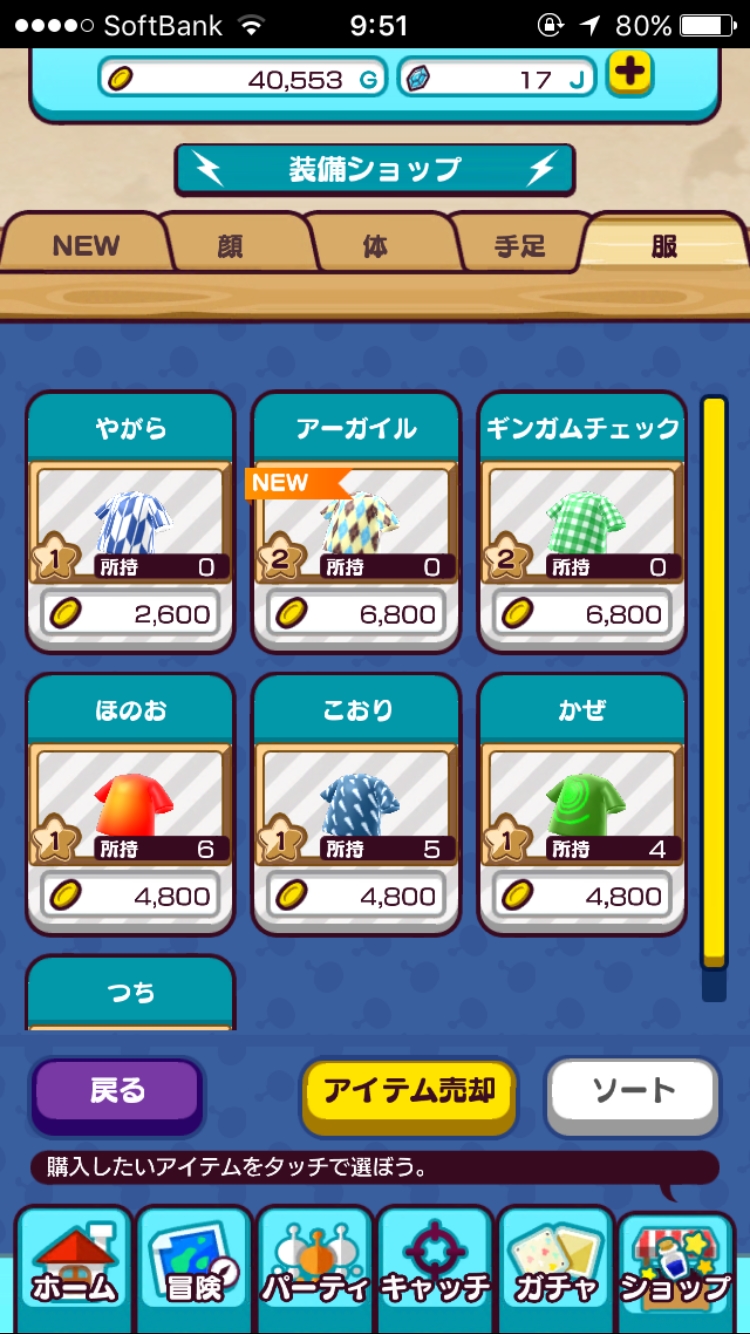Image resolution: width=750 pixels, height=1334 pixels.
Task: Open アイテム売却 to sell items
Action: [x=408, y=1092]
